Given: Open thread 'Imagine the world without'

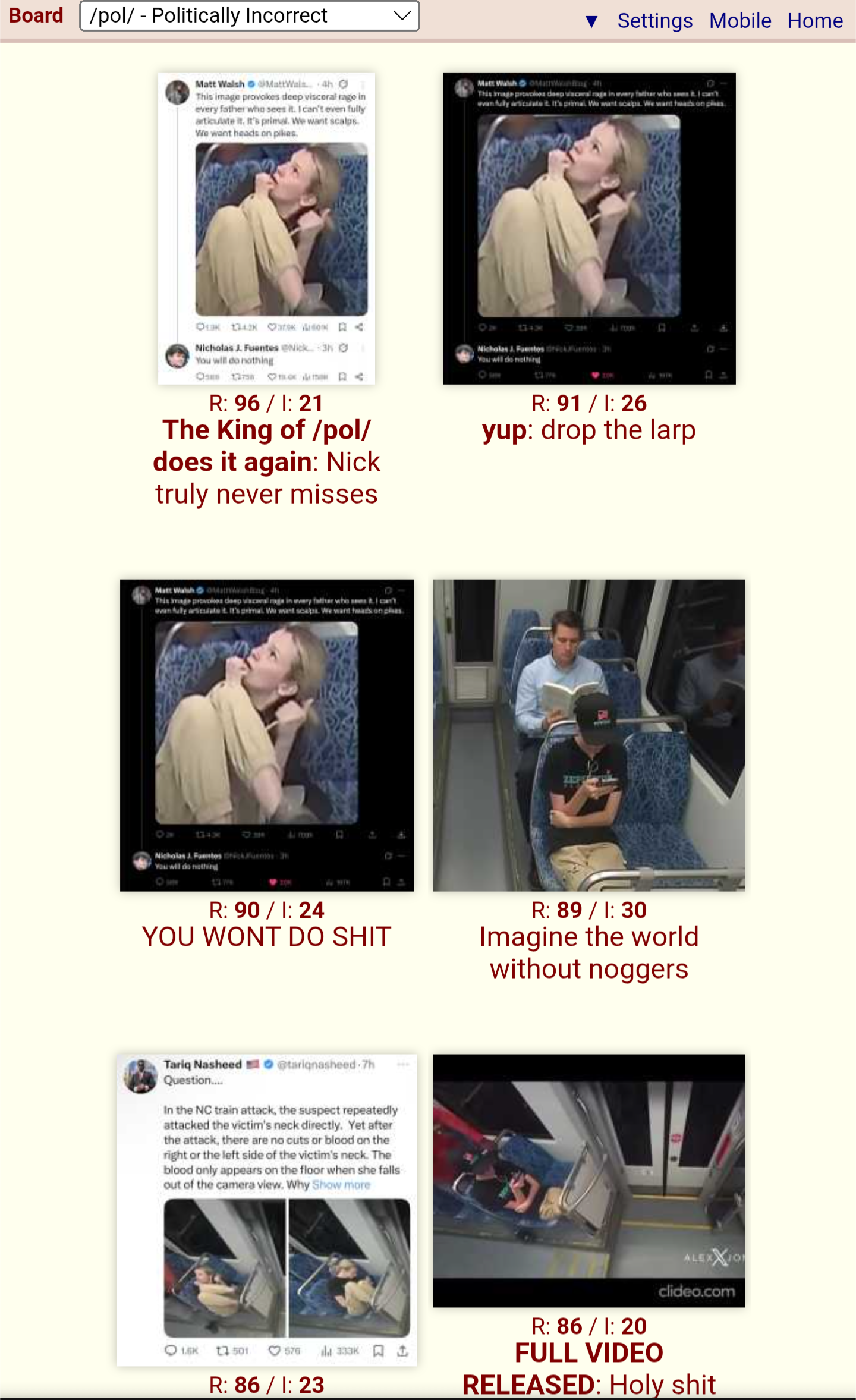Looking at the screenshot, I should (x=588, y=735).
